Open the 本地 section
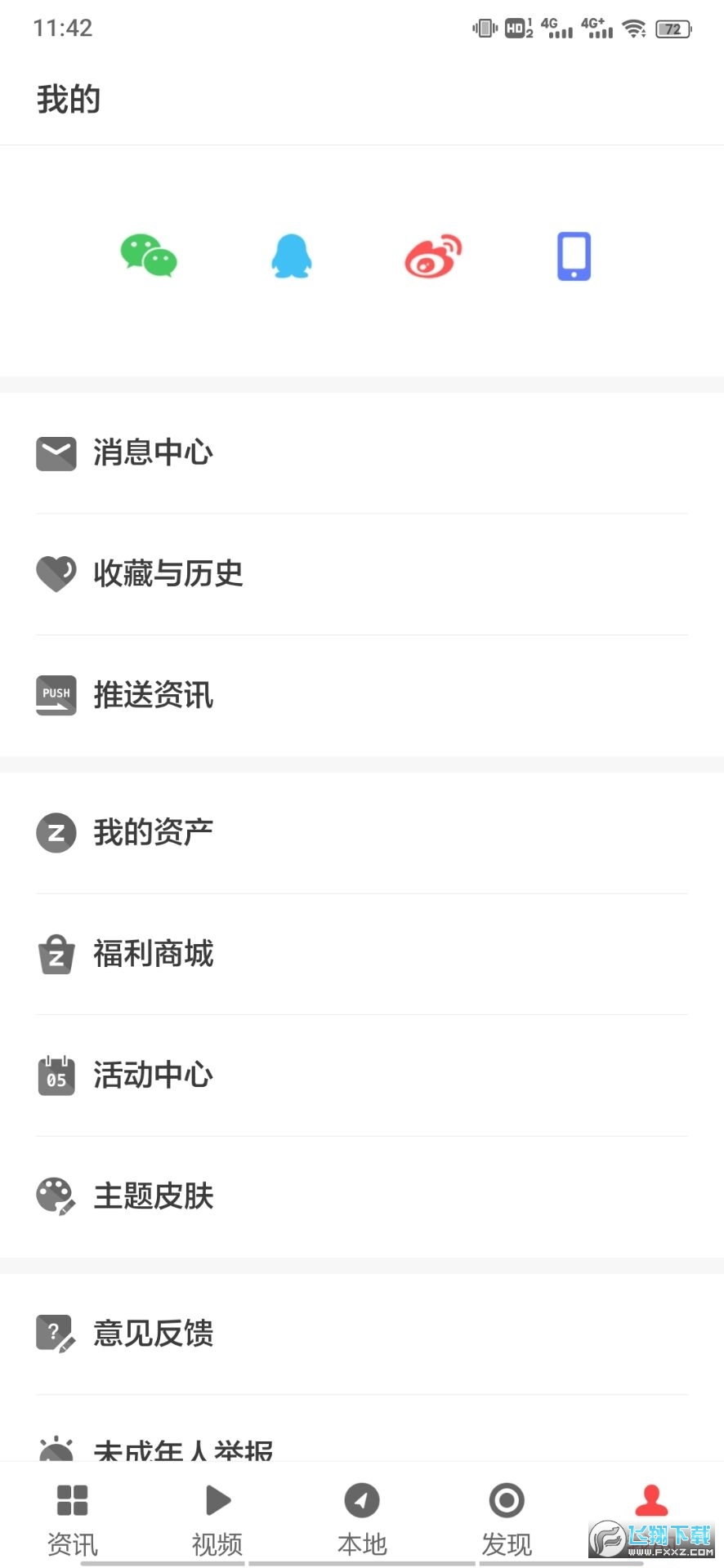The width and height of the screenshot is (724, 1568). click(362, 1519)
